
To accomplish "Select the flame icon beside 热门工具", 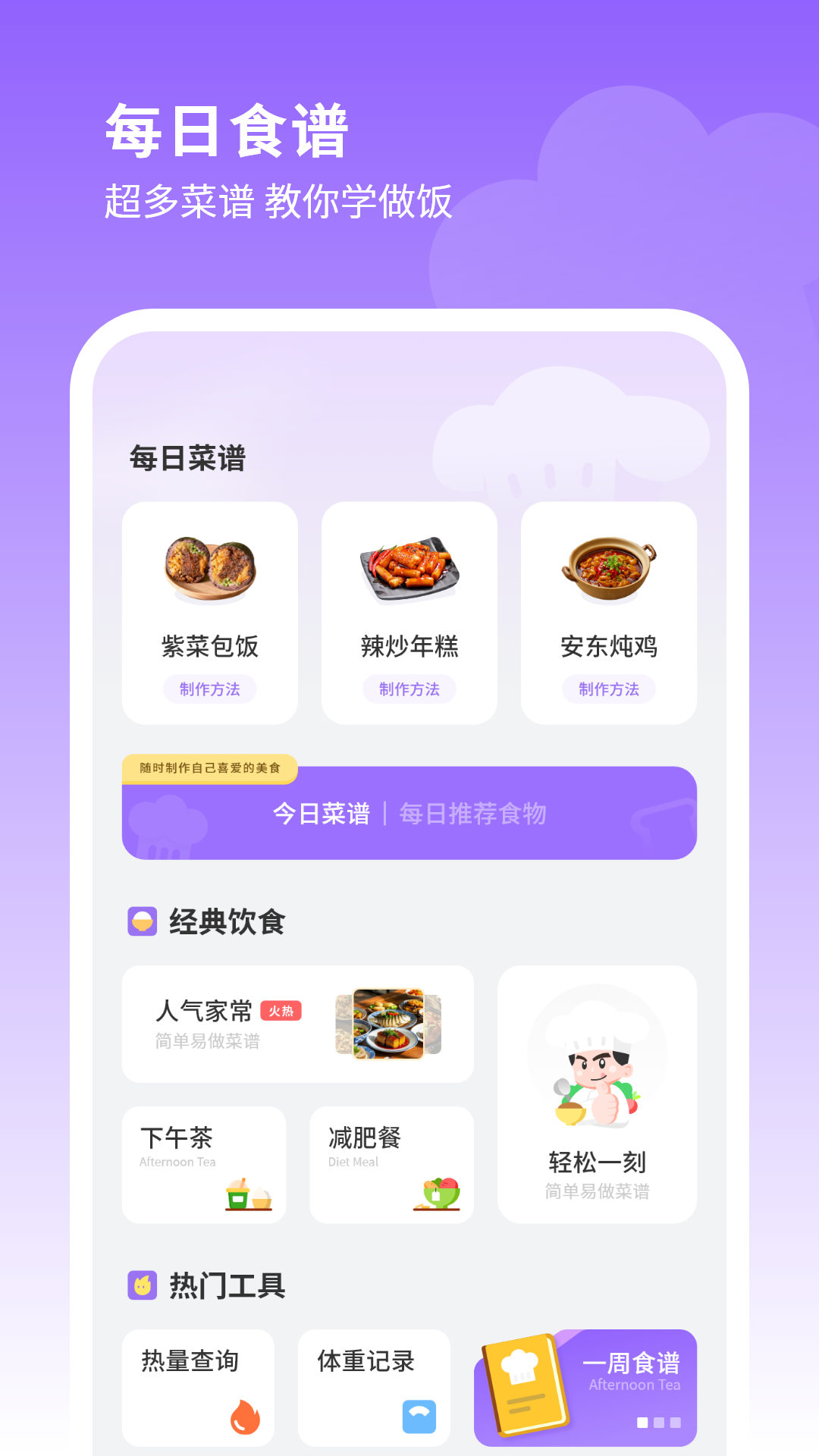I will (x=142, y=1283).
